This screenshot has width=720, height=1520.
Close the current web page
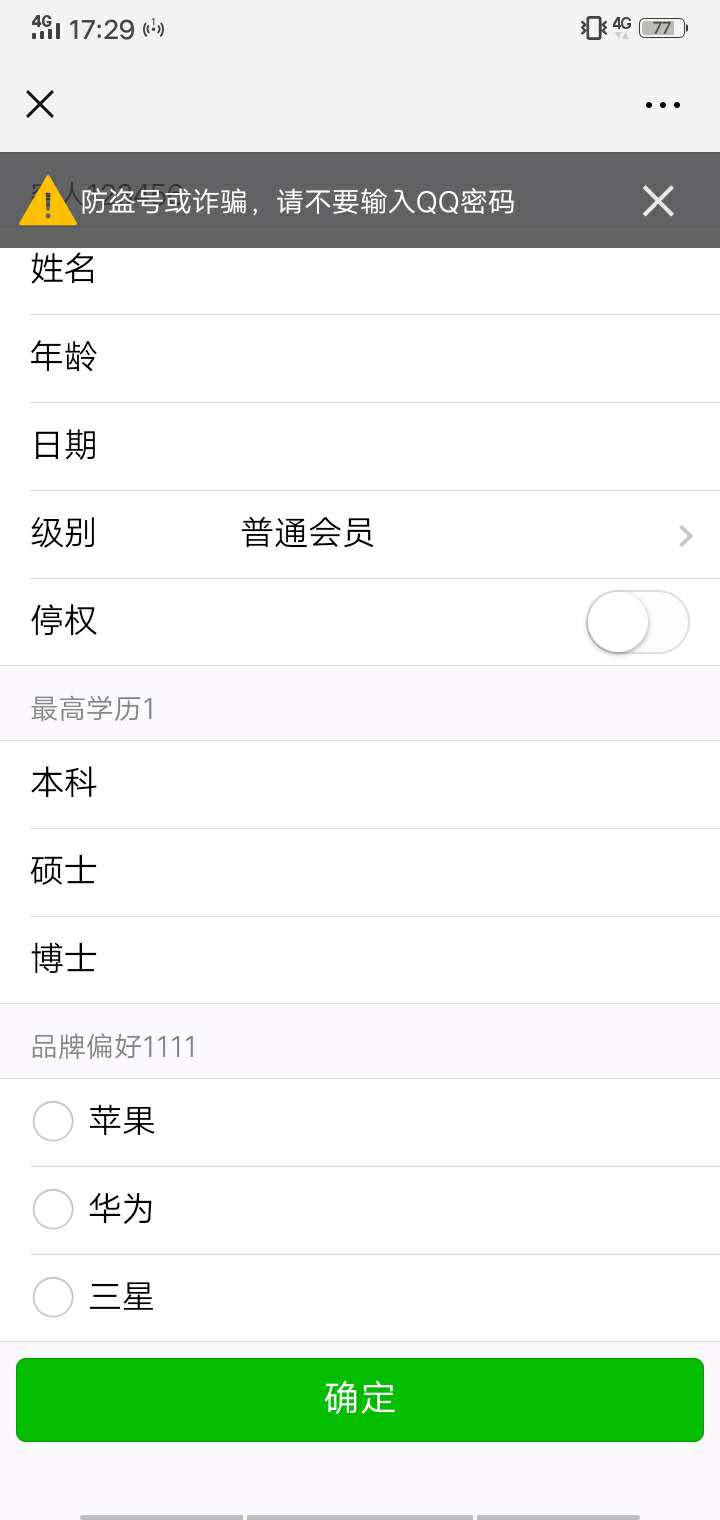coord(40,104)
